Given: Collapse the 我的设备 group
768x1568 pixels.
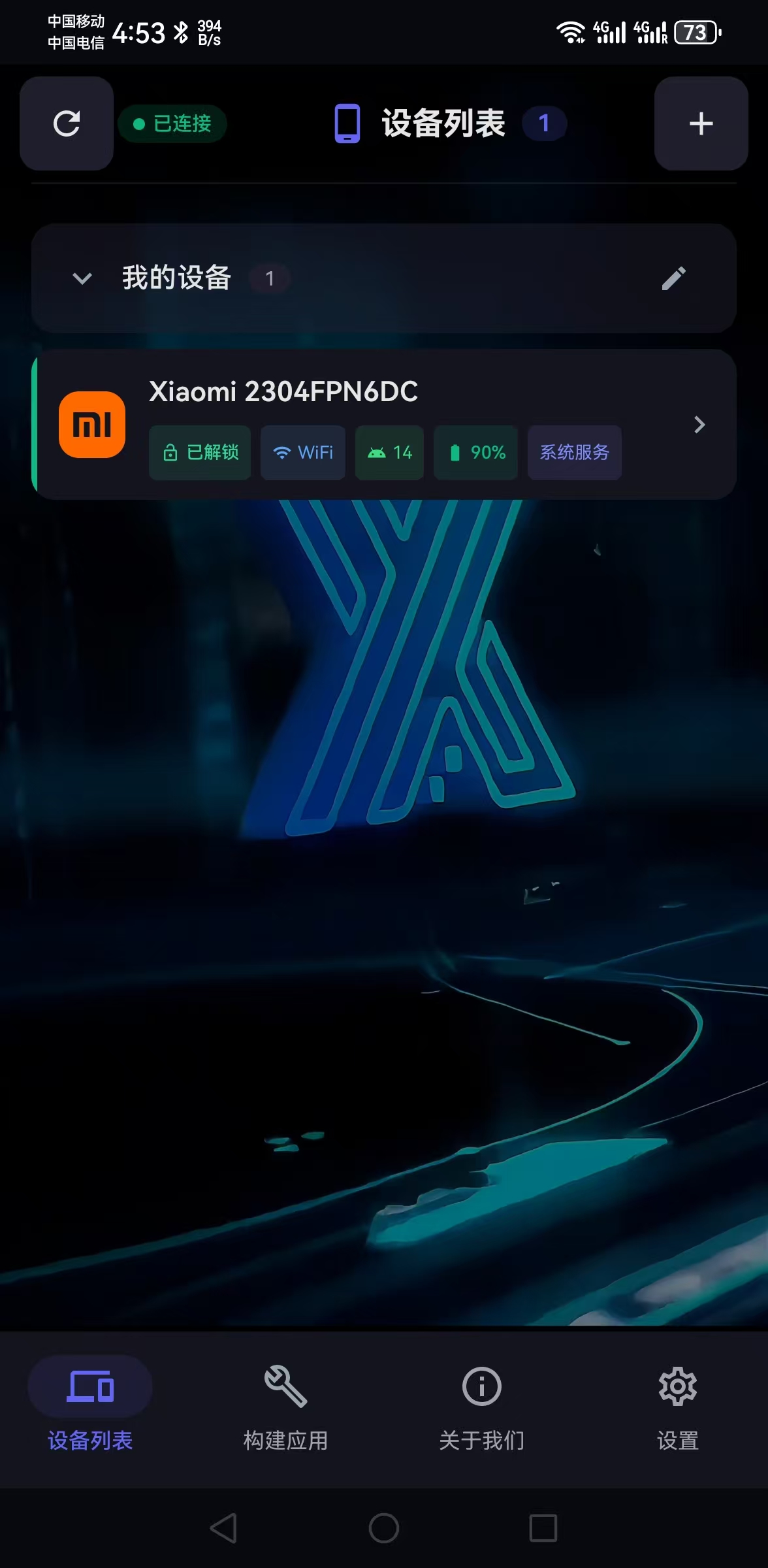Looking at the screenshot, I should tap(82, 279).
